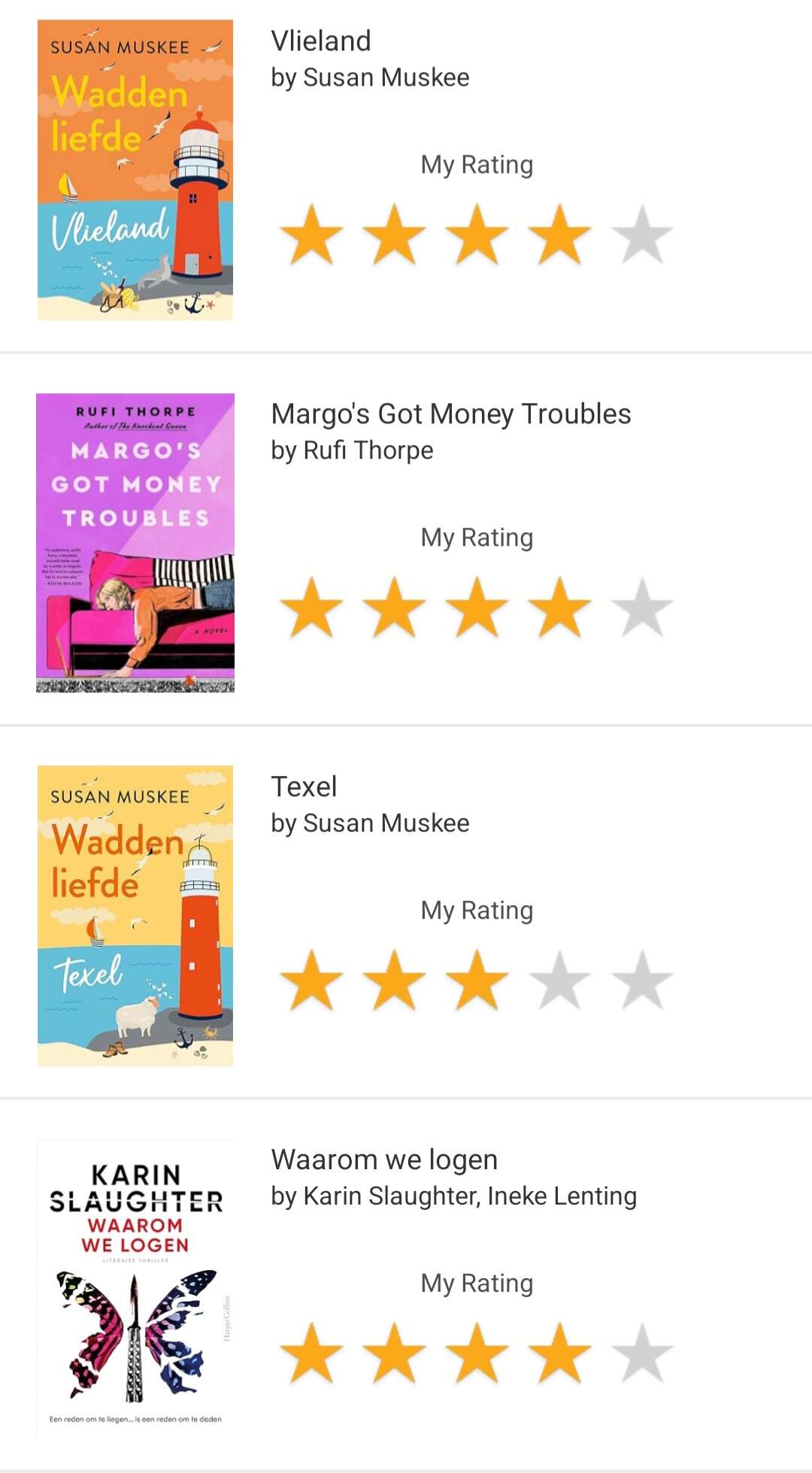This screenshot has width=812, height=1473.
Task: Open Margo's Got Money Troubles cover
Action: pos(135,543)
